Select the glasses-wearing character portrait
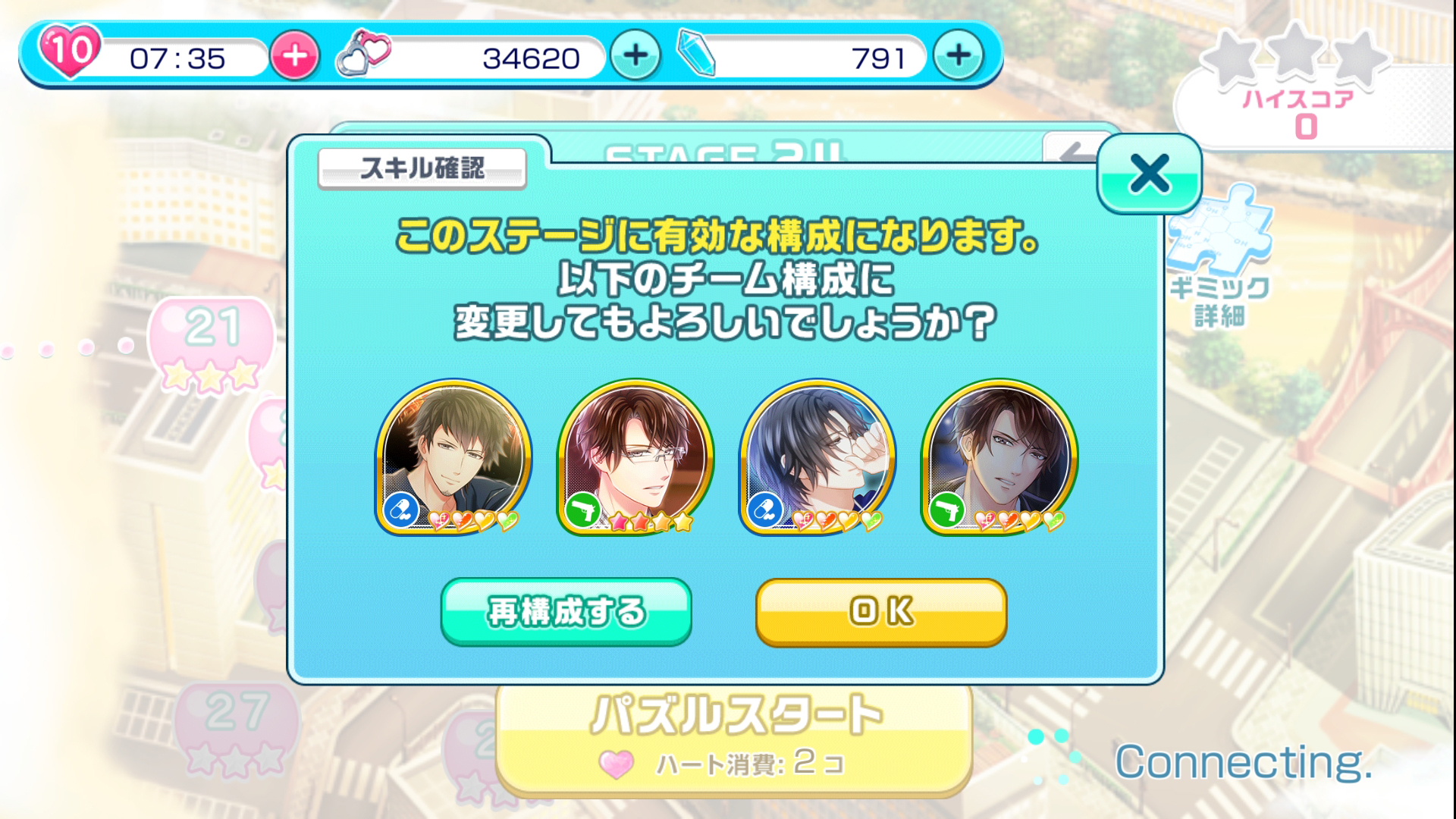The width and height of the screenshot is (1456, 819). click(635, 457)
